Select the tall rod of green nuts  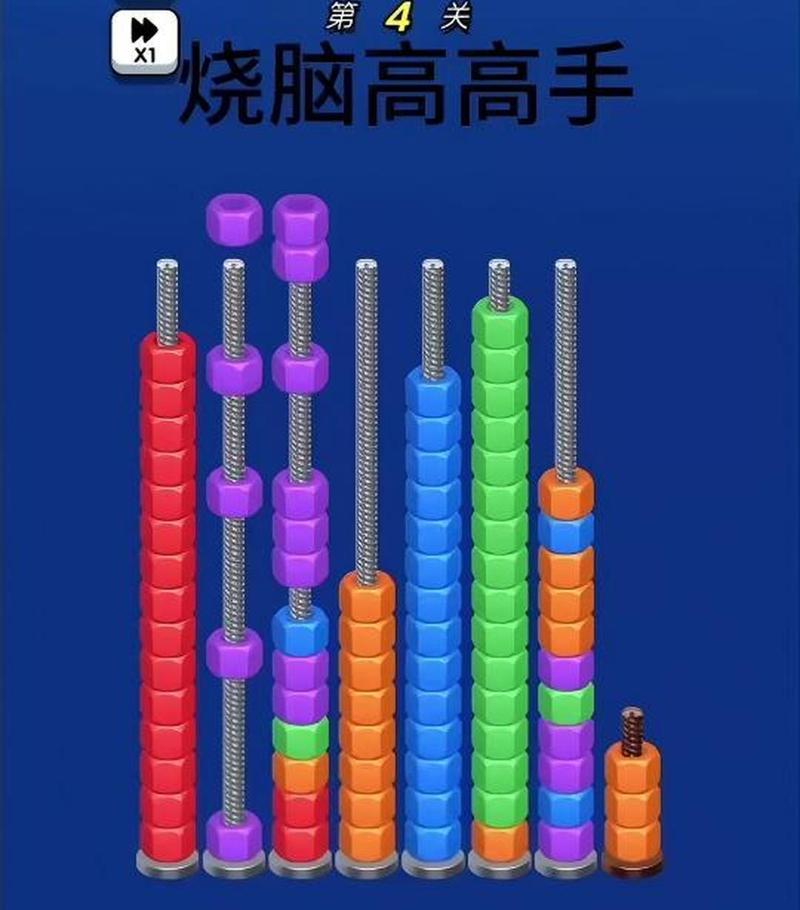(x=499, y=580)
